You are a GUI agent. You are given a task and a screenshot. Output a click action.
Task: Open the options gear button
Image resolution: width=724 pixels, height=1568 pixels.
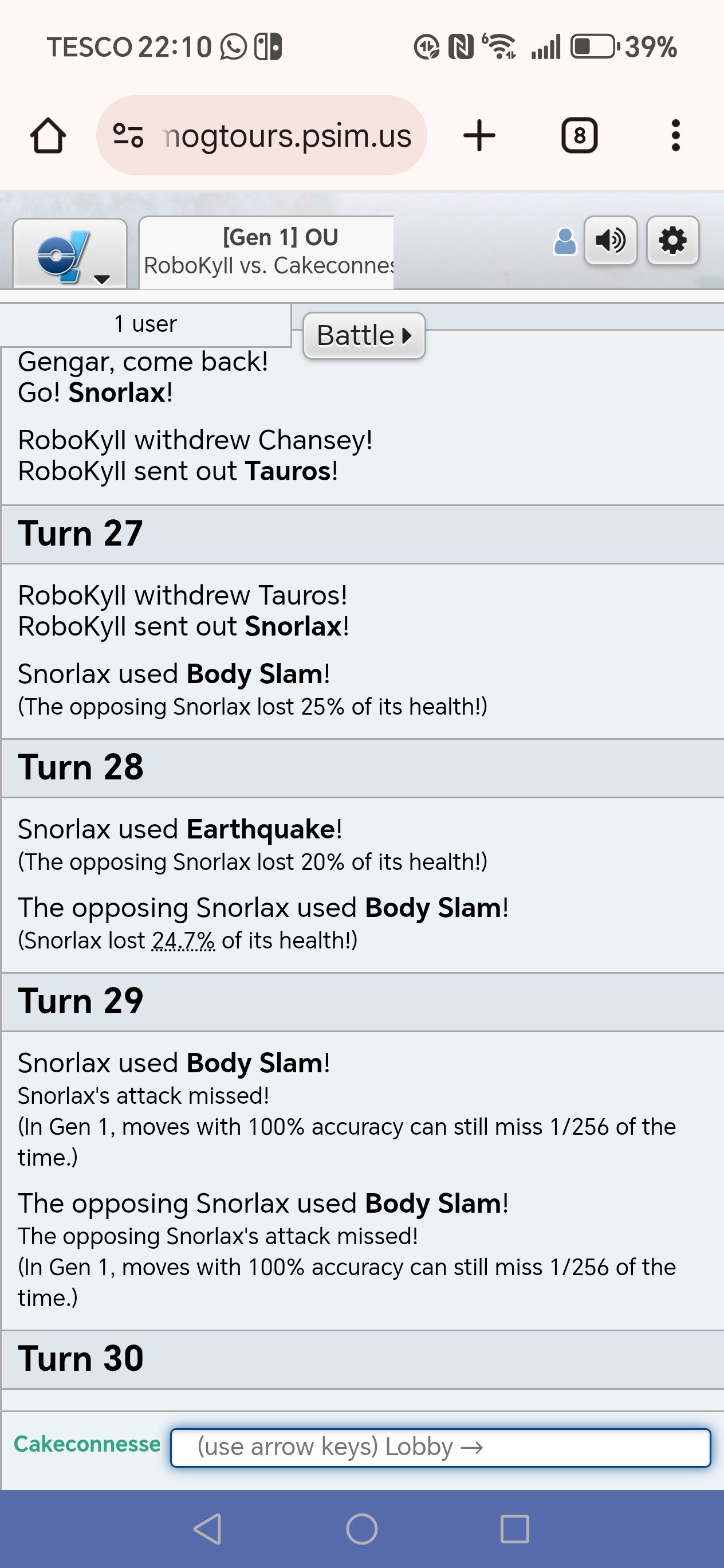coord(672,241)
